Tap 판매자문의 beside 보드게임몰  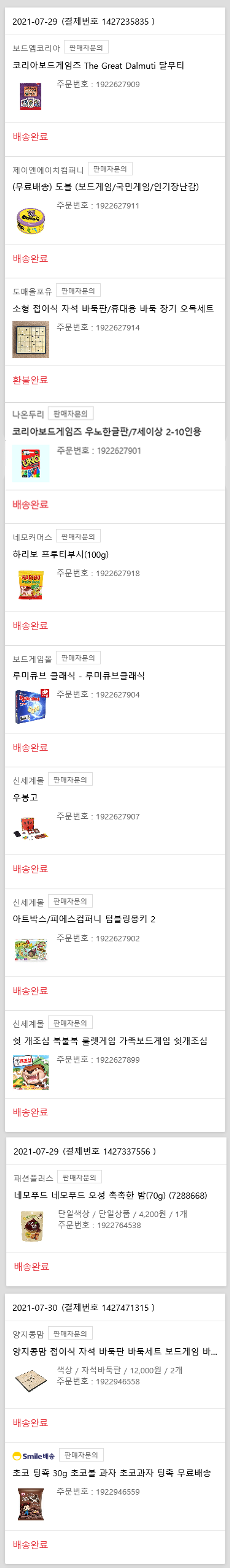point(78,658)
